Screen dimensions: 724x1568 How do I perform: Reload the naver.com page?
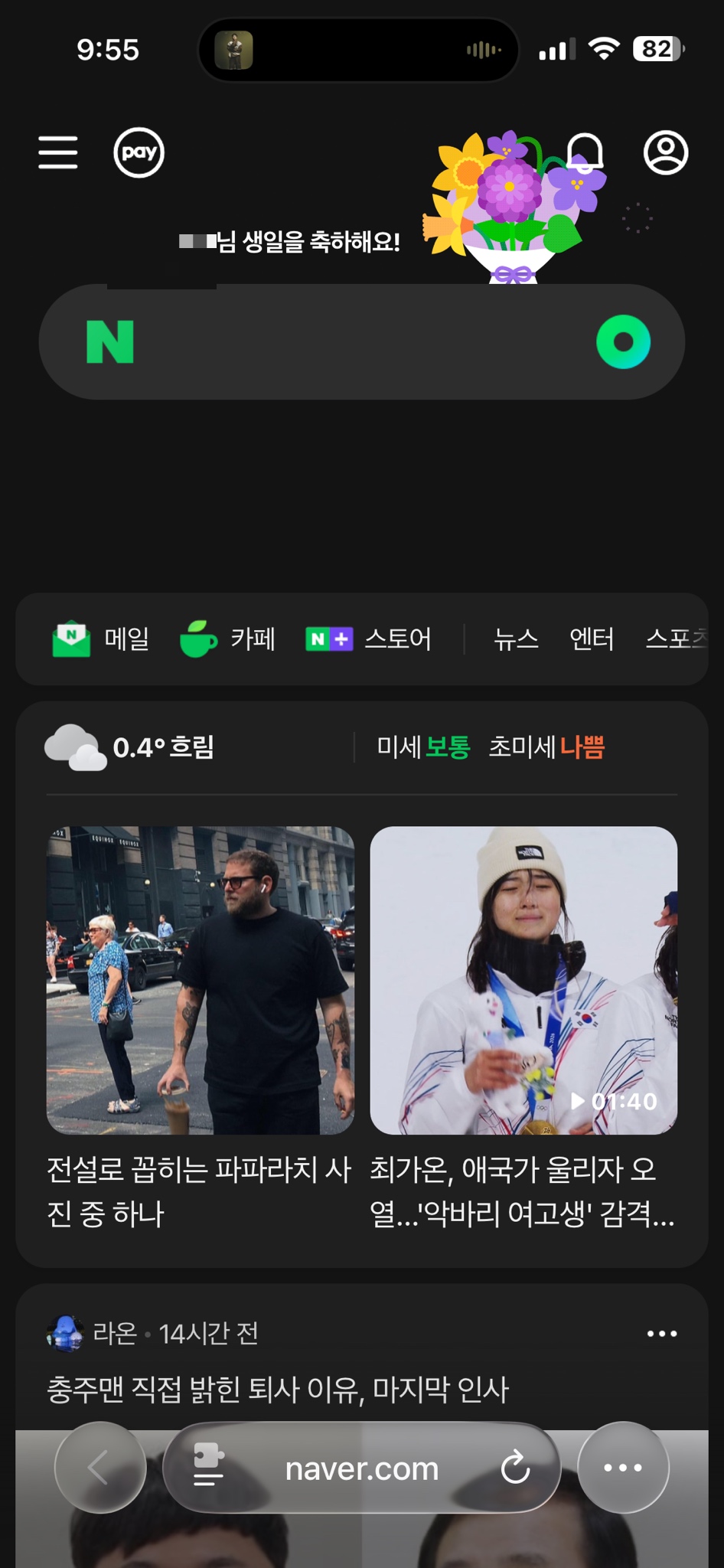click(x=515, y=1468)
